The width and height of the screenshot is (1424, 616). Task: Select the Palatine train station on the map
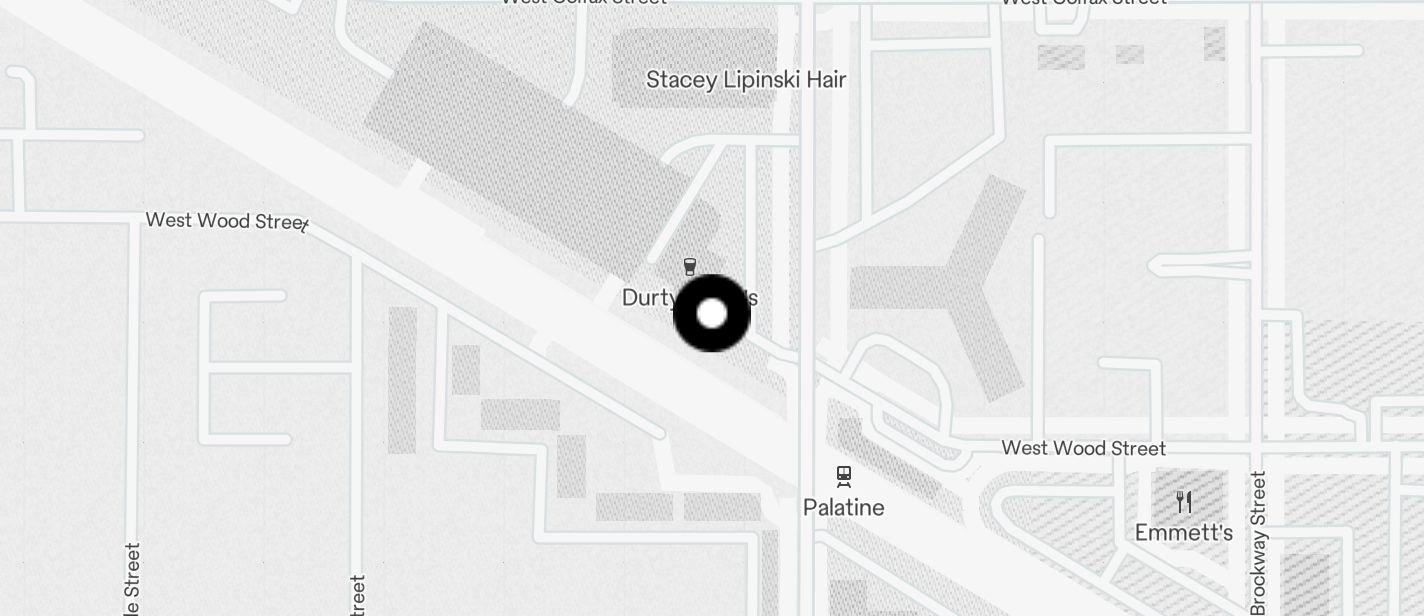click(x=844, y=477)
